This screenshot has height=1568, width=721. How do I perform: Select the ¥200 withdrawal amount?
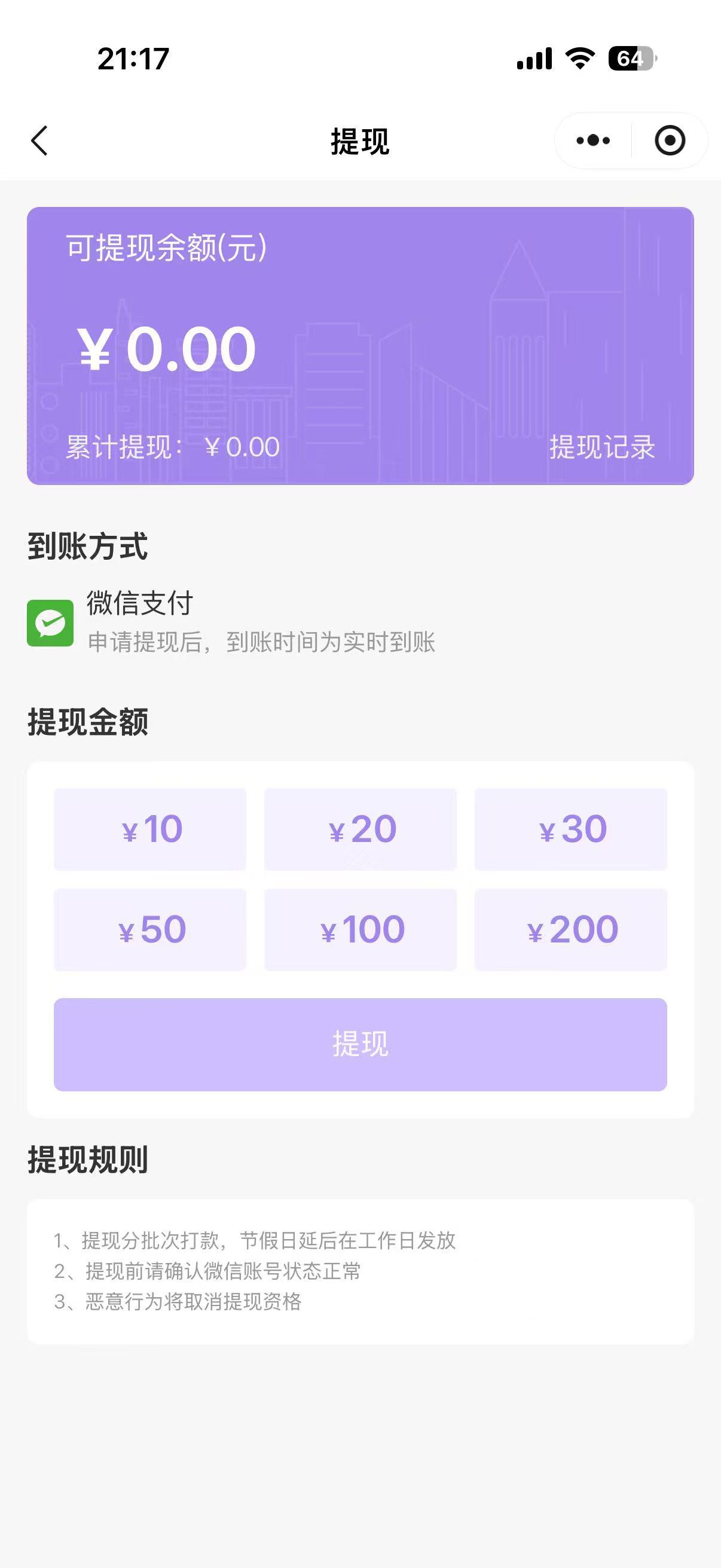point(571,928)
